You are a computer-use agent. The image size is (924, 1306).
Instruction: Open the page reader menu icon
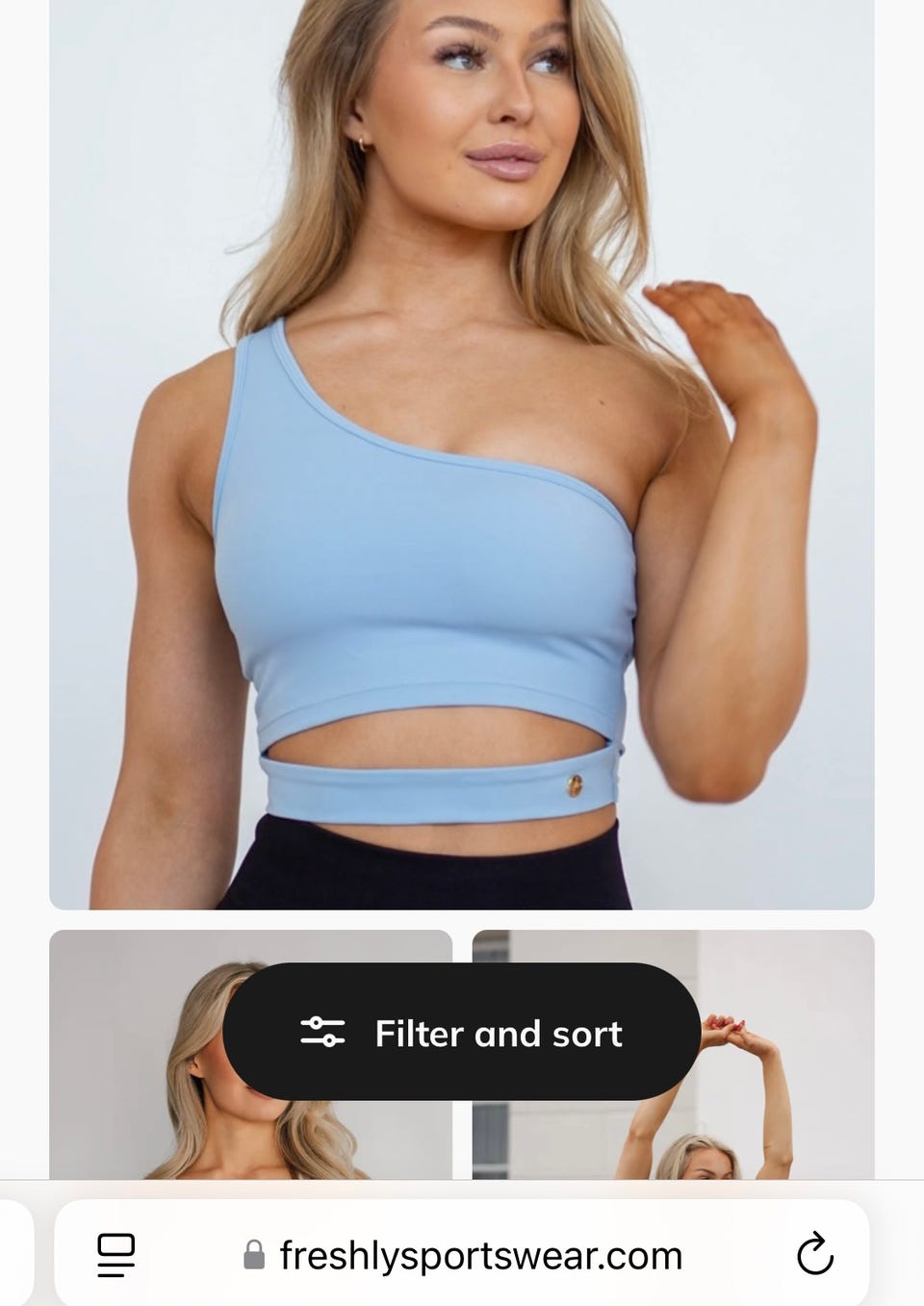point(116,1255)
